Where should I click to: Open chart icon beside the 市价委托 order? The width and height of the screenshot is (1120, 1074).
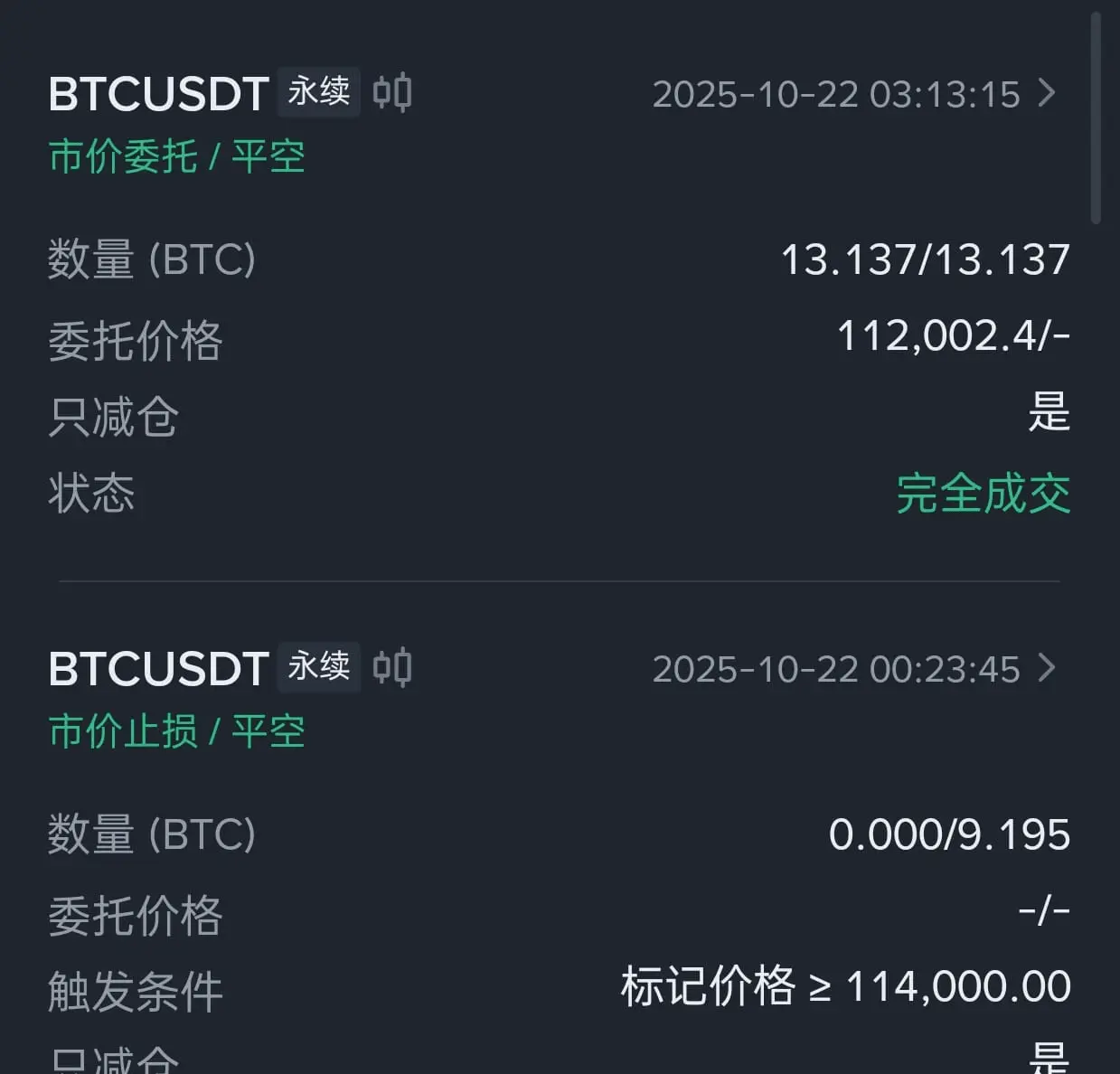[392, 92]
